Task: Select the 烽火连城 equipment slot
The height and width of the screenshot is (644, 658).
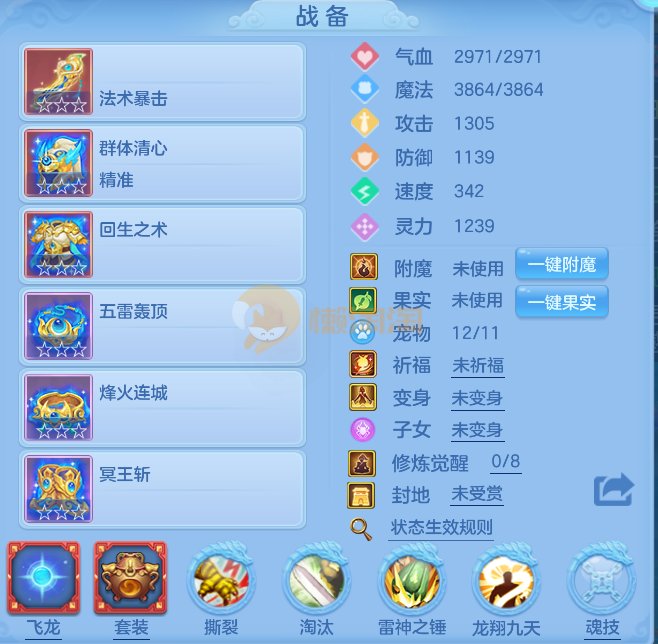Action: [162, 408]
